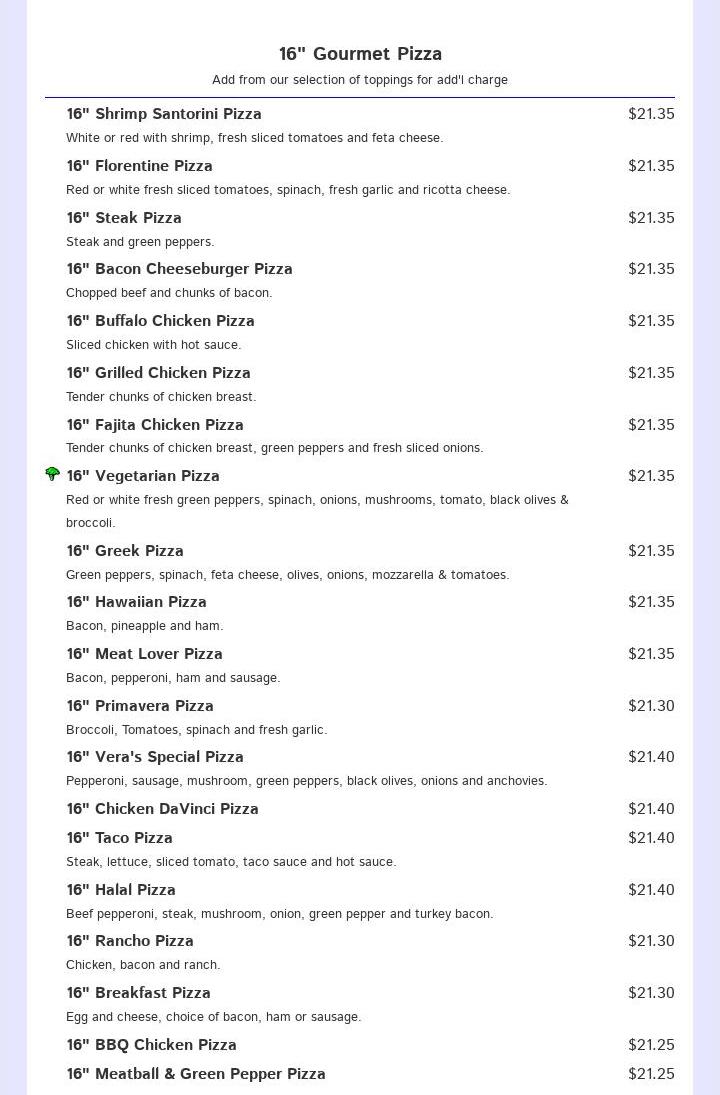The image size is (720, 1095).
Task: Open 16" Bacon Cheeseburger Pizza details
Action: point(179,269)
